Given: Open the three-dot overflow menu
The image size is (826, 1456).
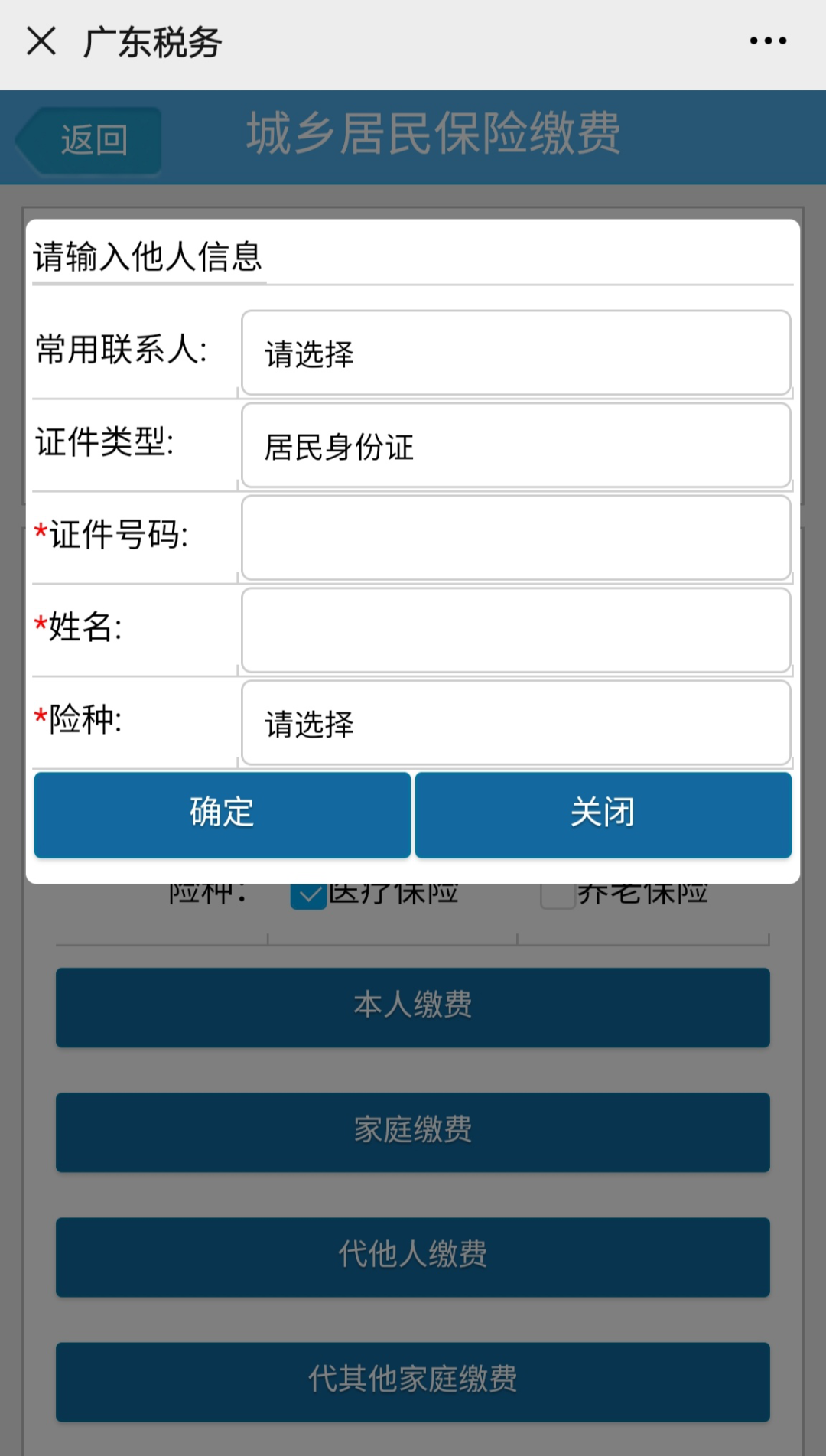Looking at the screenshot, I should 768,41.
